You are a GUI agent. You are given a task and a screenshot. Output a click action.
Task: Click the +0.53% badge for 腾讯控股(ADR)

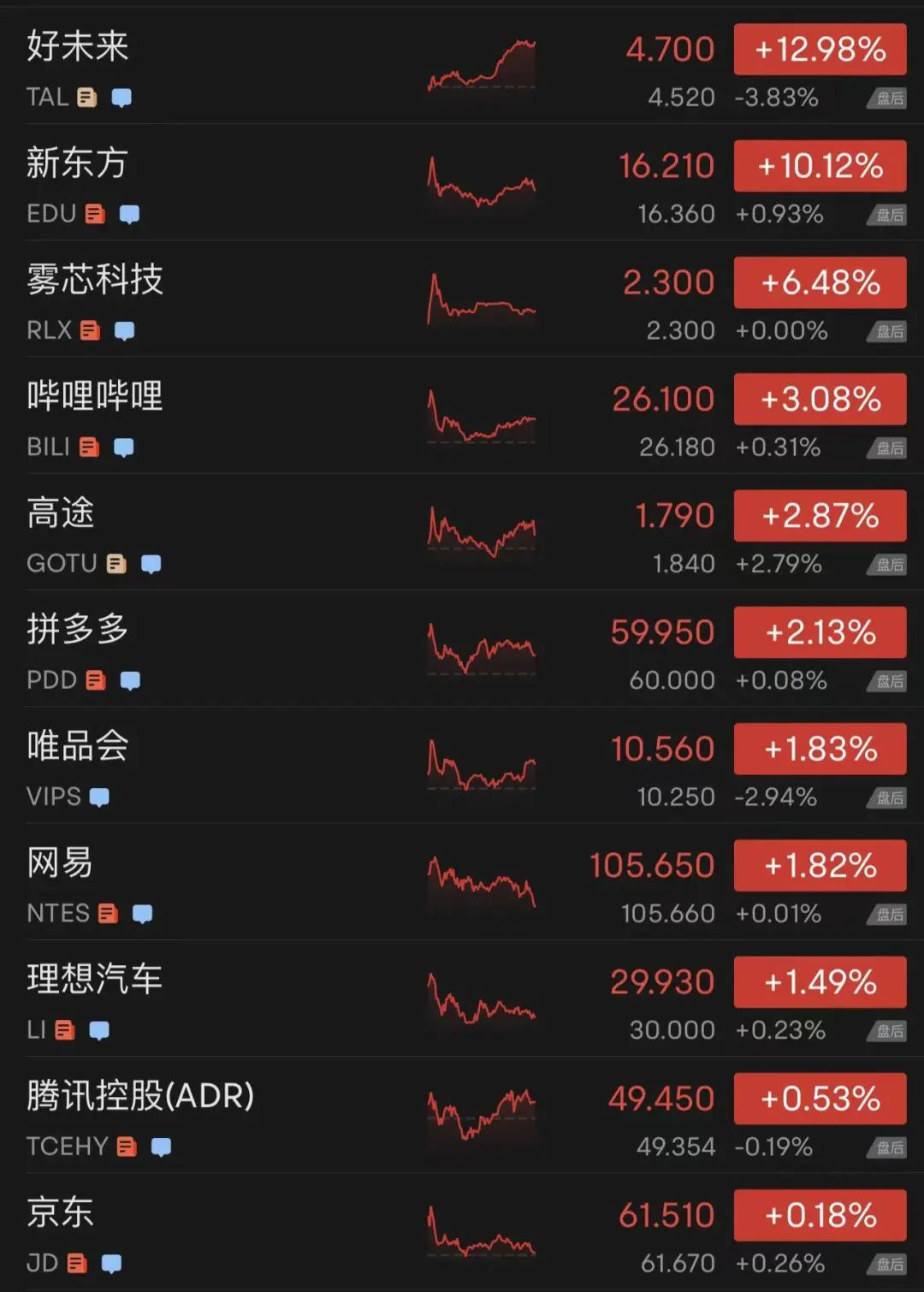(819, 1099)
